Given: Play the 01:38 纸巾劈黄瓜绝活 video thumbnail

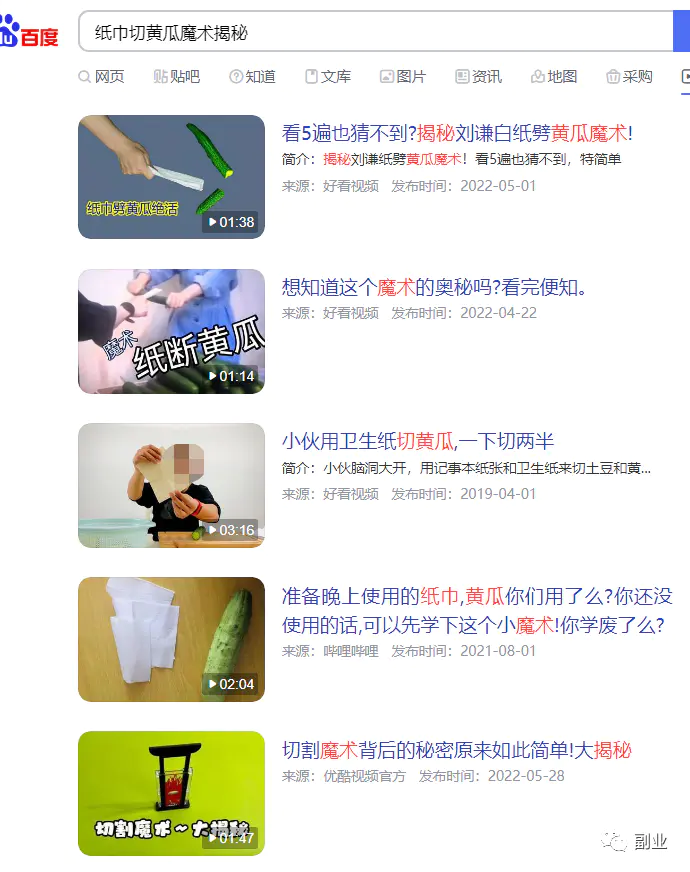Looking at the screenshot, I should tap(171, 177).
